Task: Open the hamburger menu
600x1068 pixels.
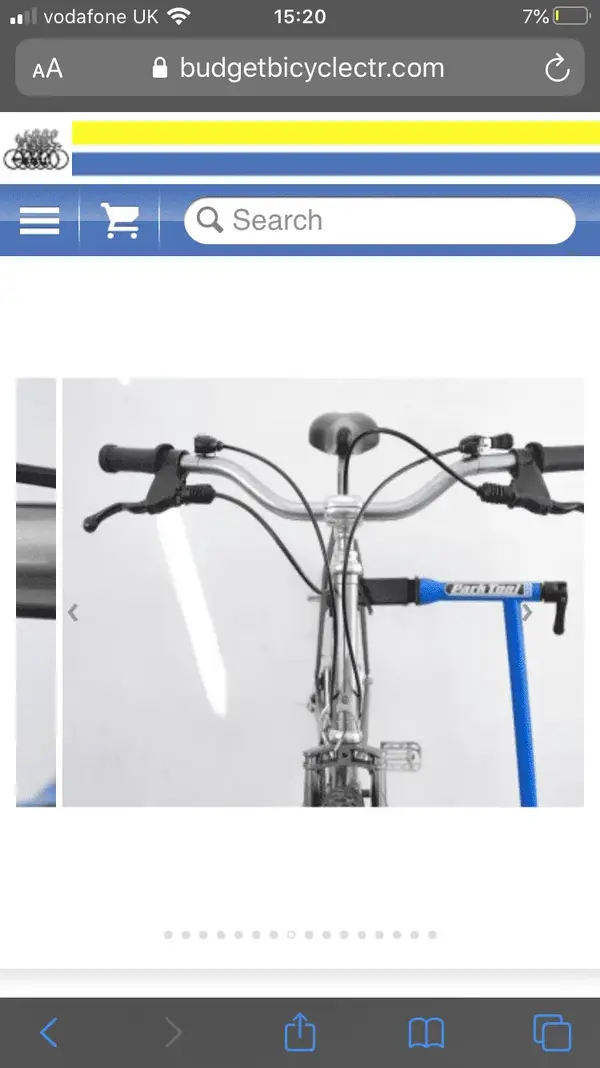Action: tap(40, 220)
